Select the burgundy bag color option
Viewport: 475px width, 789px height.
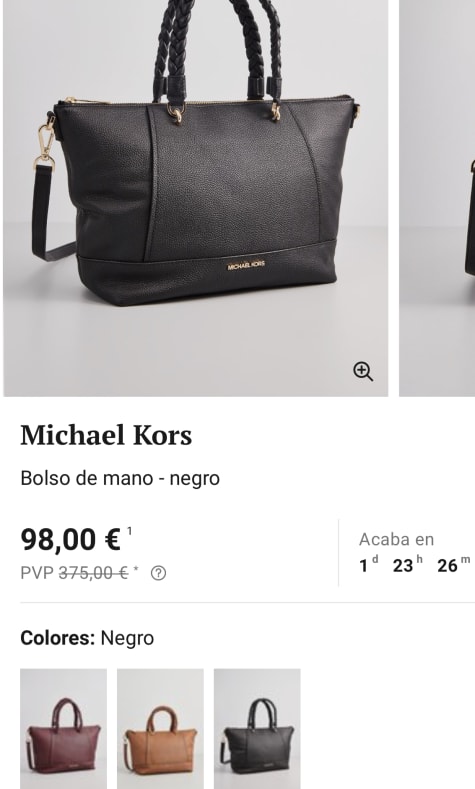click(63, 728)
